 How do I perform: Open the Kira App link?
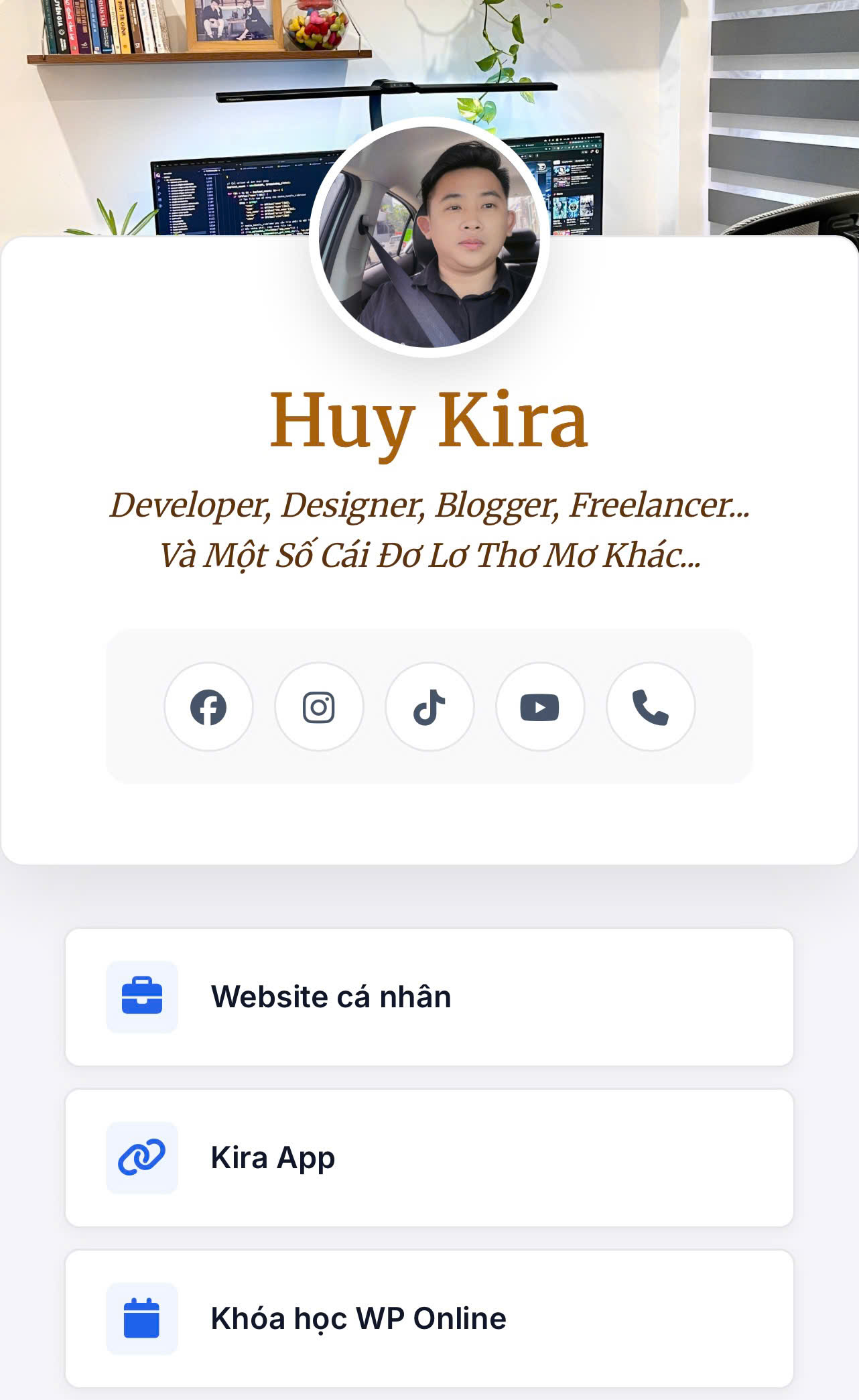coord(429,1158)
